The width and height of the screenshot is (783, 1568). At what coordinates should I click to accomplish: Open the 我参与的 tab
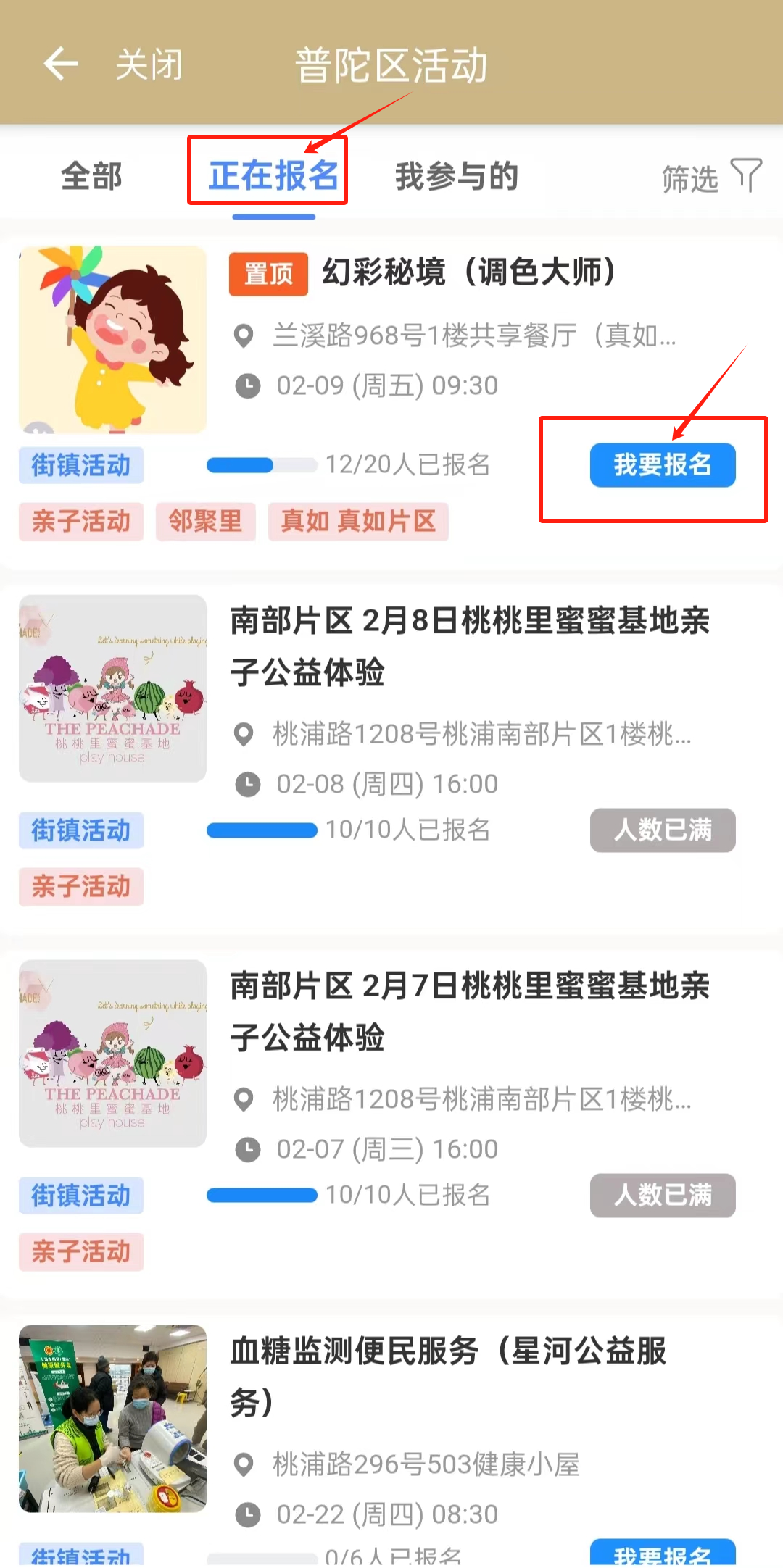click(457, 177)
